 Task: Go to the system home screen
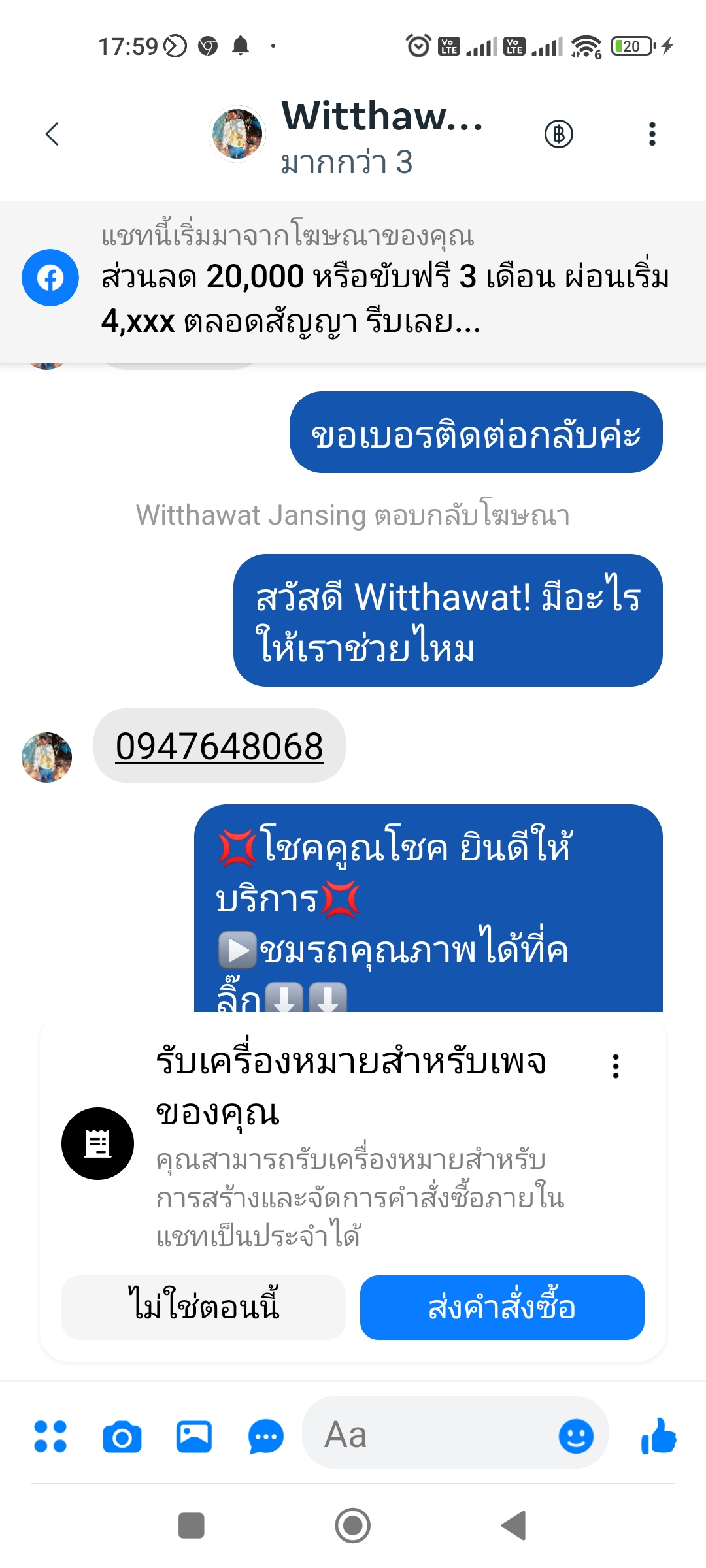coord(353,1526)
